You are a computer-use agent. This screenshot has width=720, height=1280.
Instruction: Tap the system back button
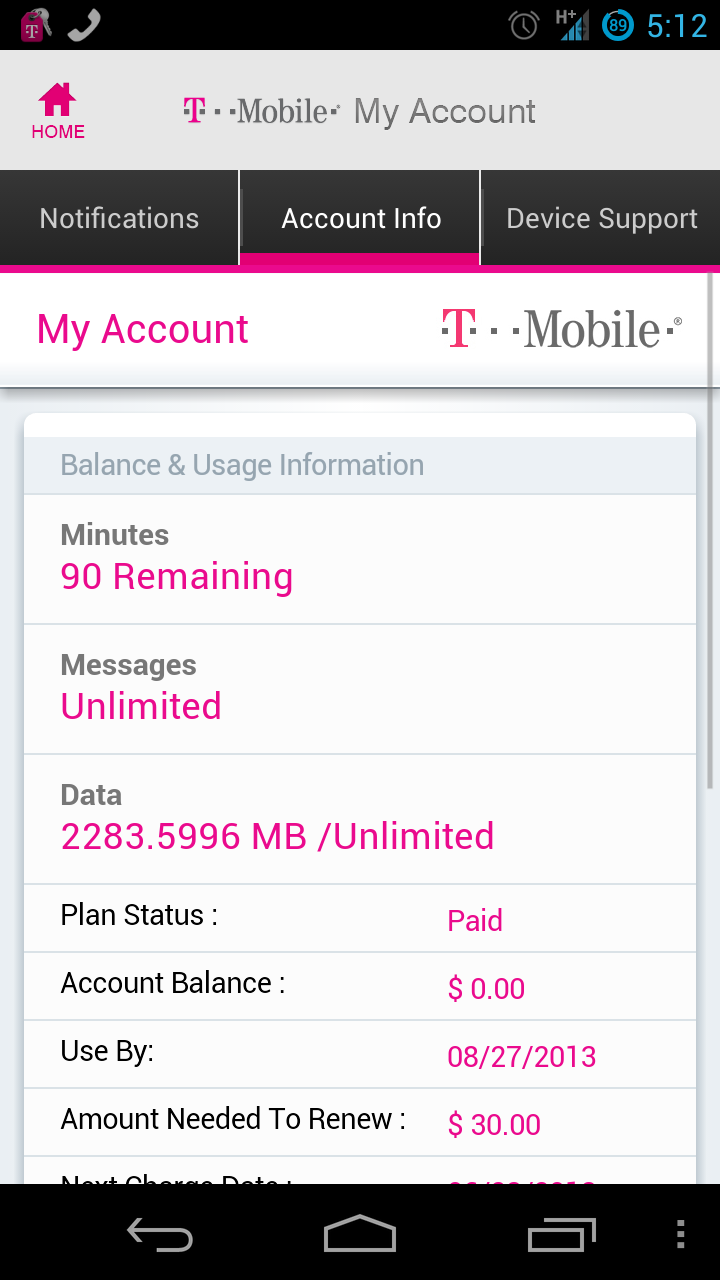coord(160,1234)
